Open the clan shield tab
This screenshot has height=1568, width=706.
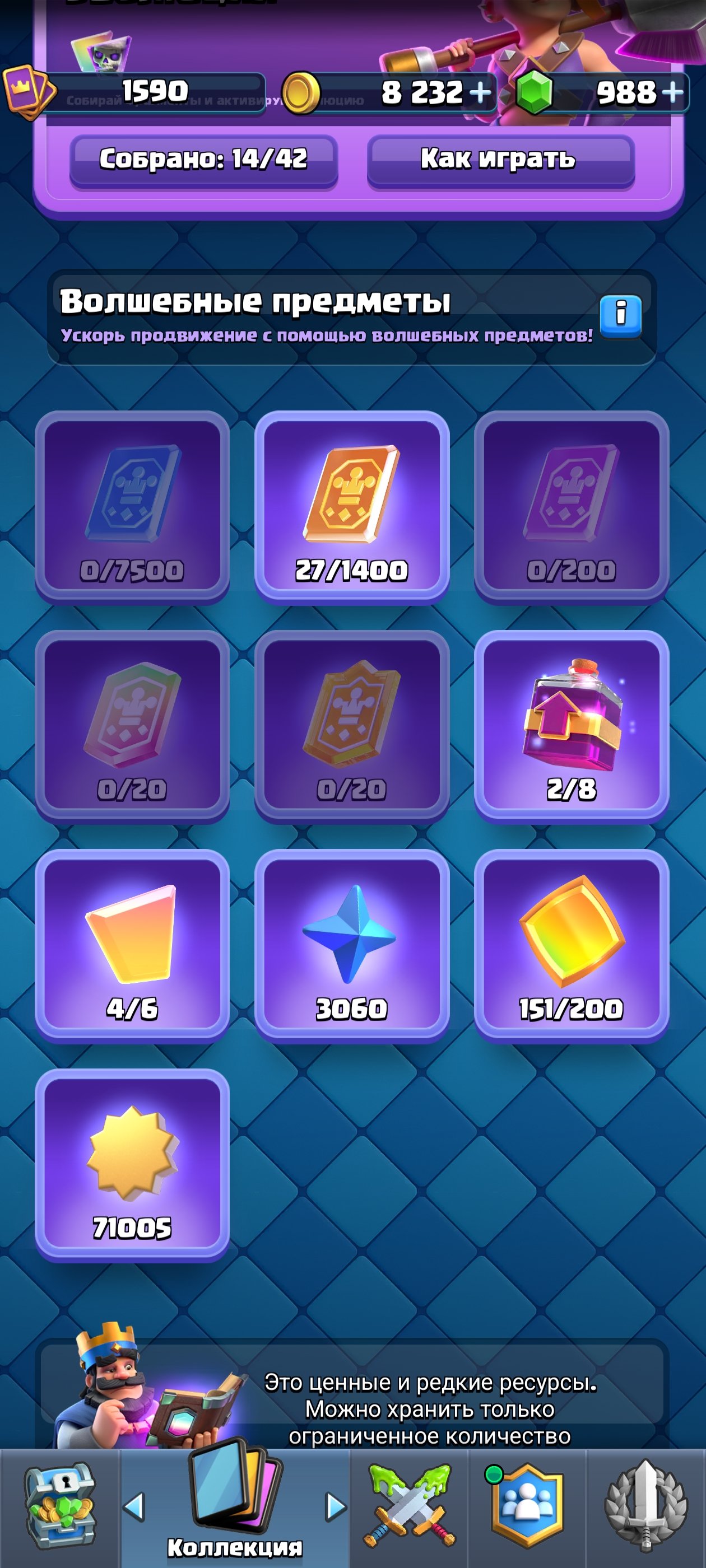point(527,1507)
